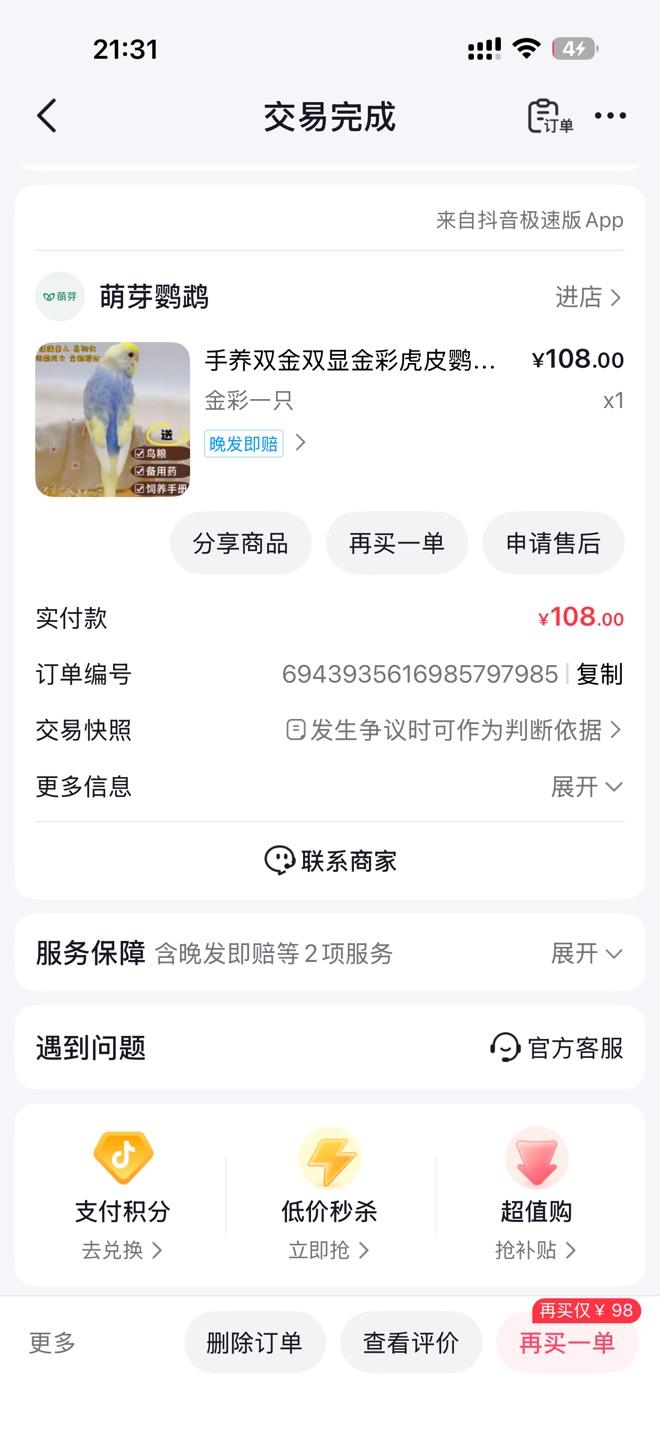The width and height of the screenshot is (660, 1434).
Task: Share the product with 分享商品
Action: (x=240, y=543)
